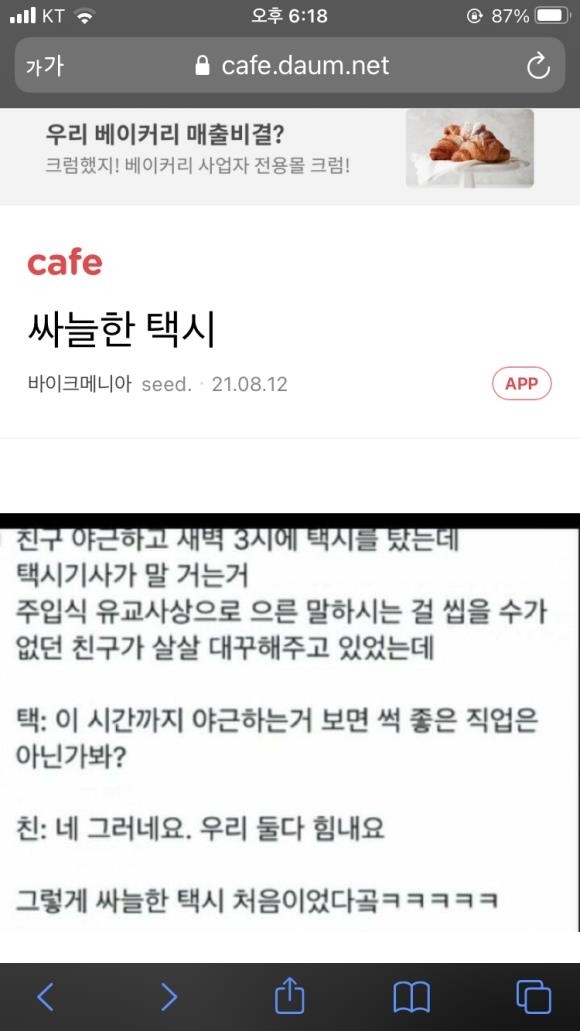Open the Daum cafe home link
Image resolution: width=580 pixels, height=1031 pixels.
point(64,262)
